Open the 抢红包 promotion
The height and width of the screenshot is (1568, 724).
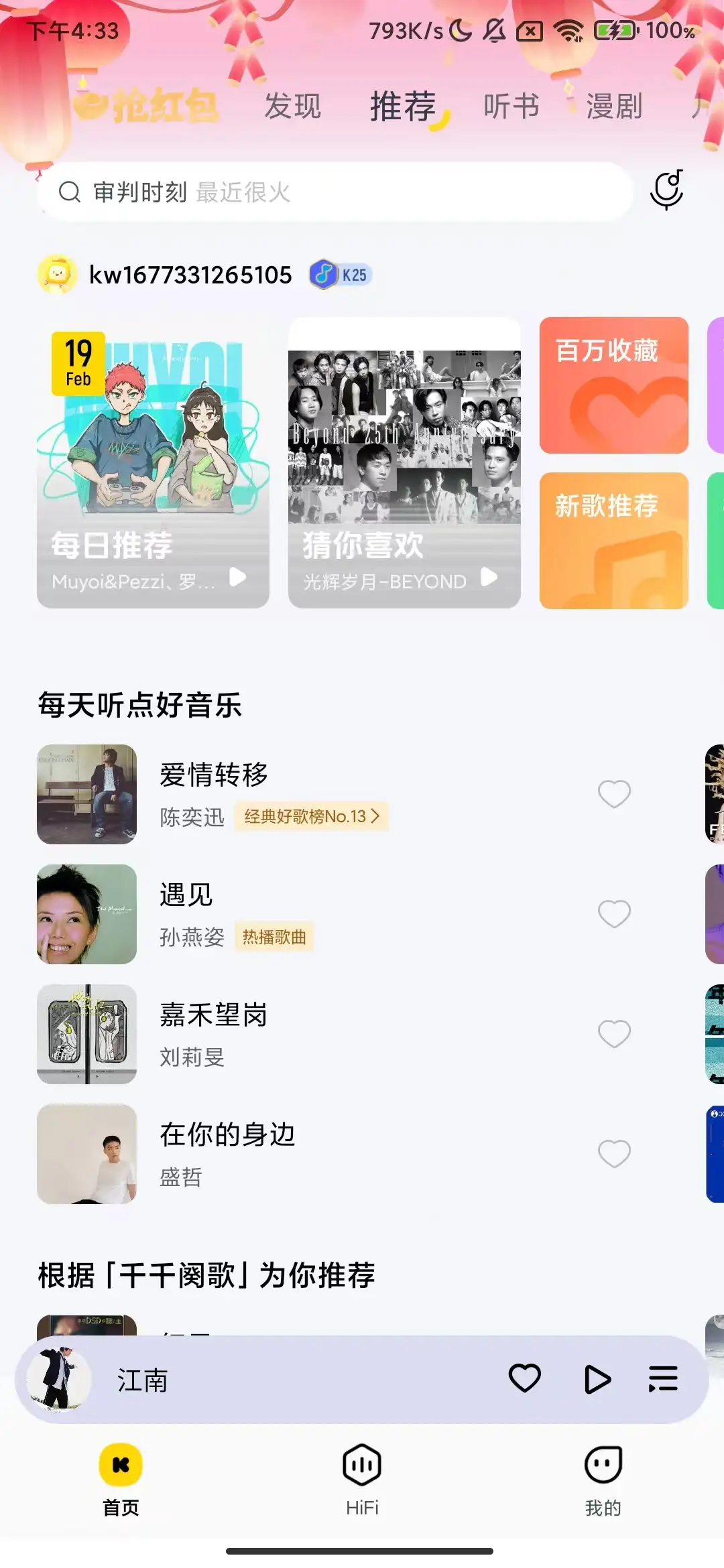coord(147,106)
